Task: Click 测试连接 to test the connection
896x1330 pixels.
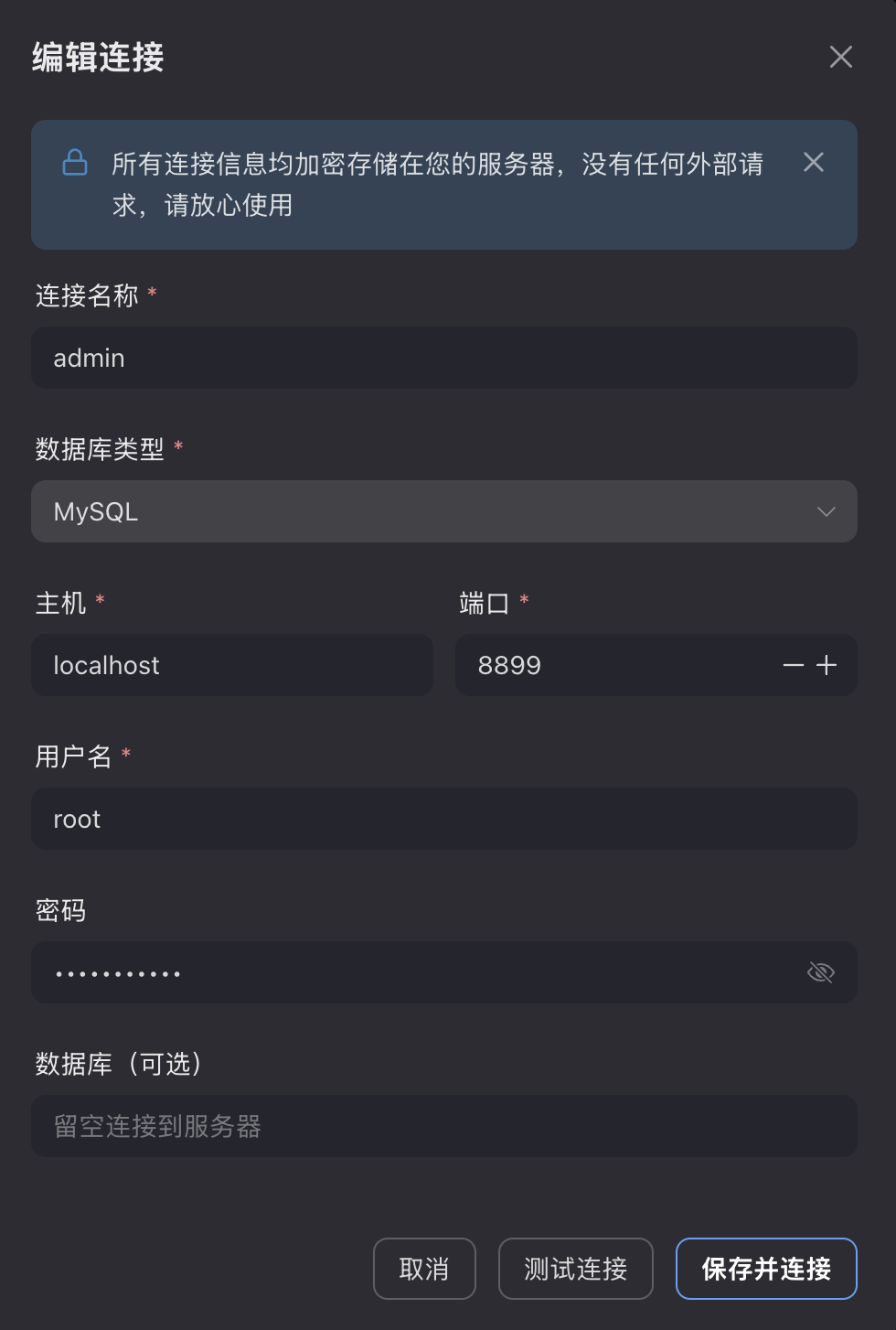Action: pyautogui.click(x=575, y=1269)
